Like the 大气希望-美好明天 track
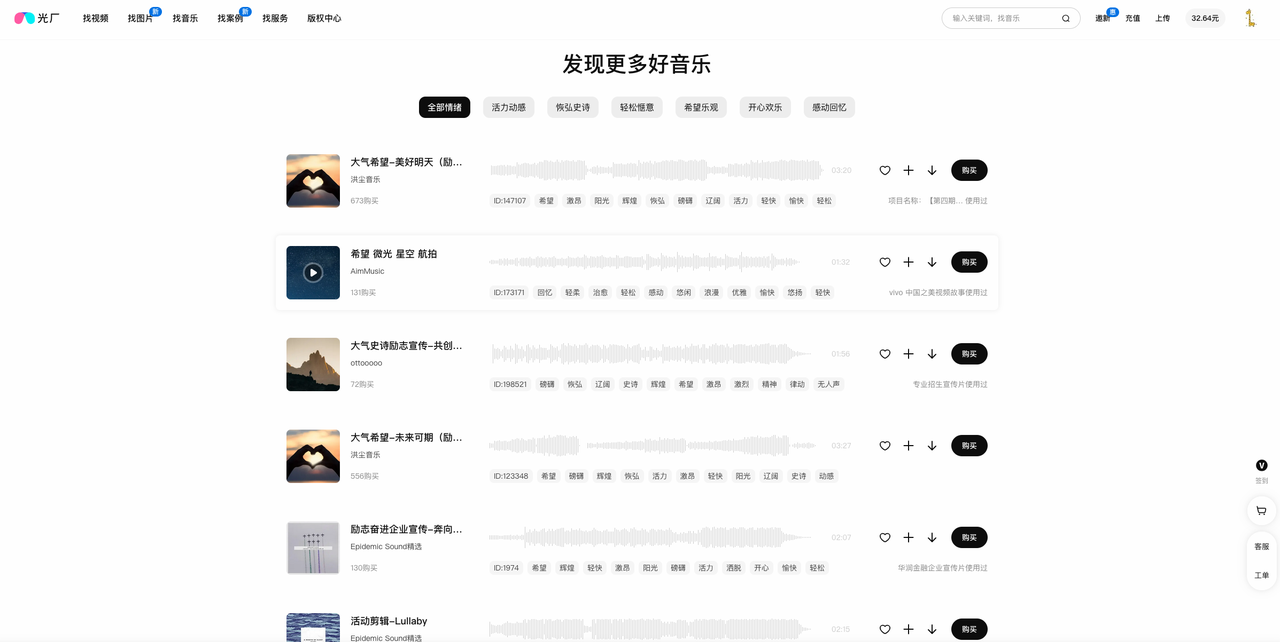The height and width of the screenshot is (642, 1280). [884, 170]
